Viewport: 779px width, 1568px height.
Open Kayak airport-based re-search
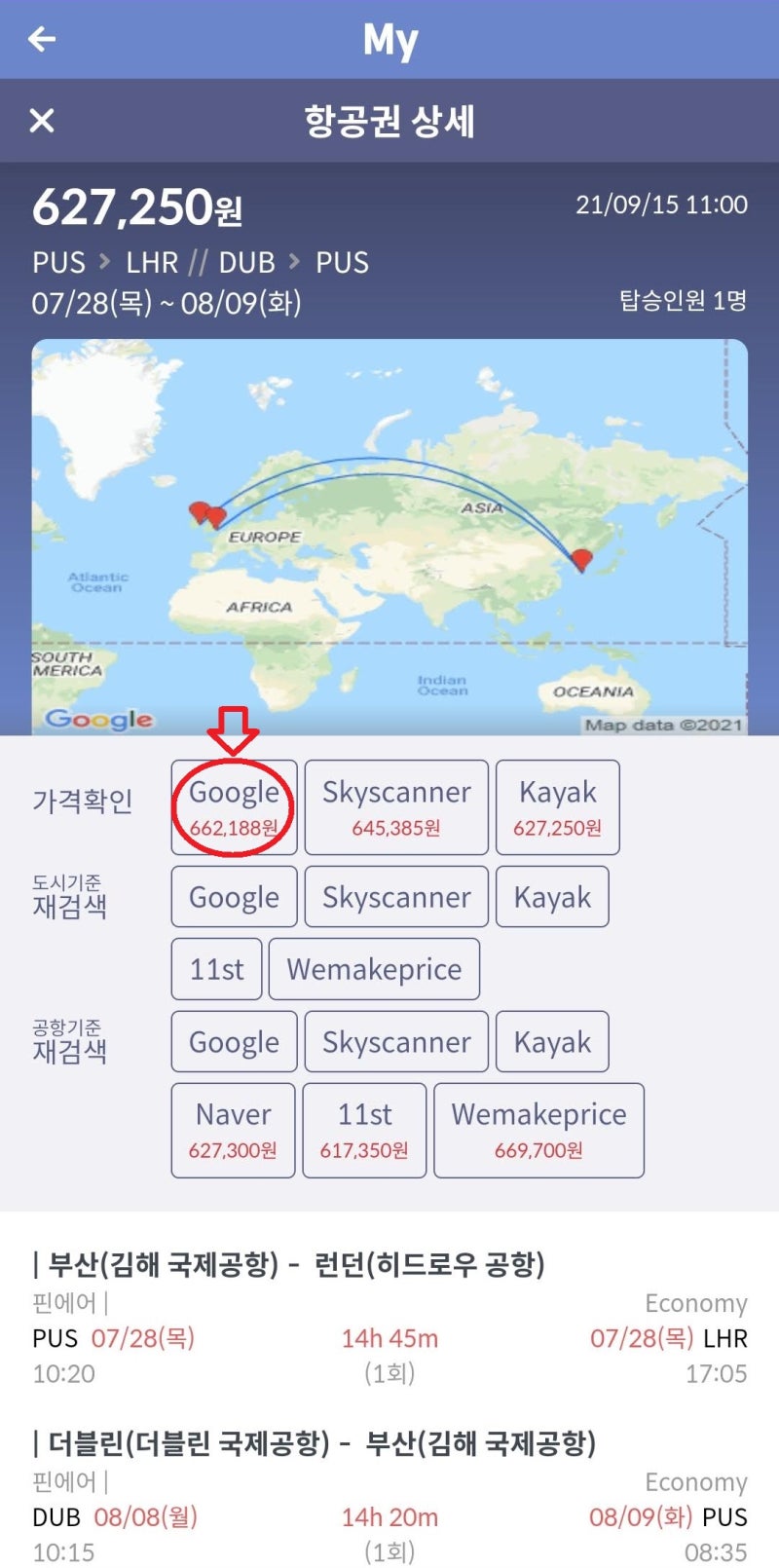tap(552, 1041)
